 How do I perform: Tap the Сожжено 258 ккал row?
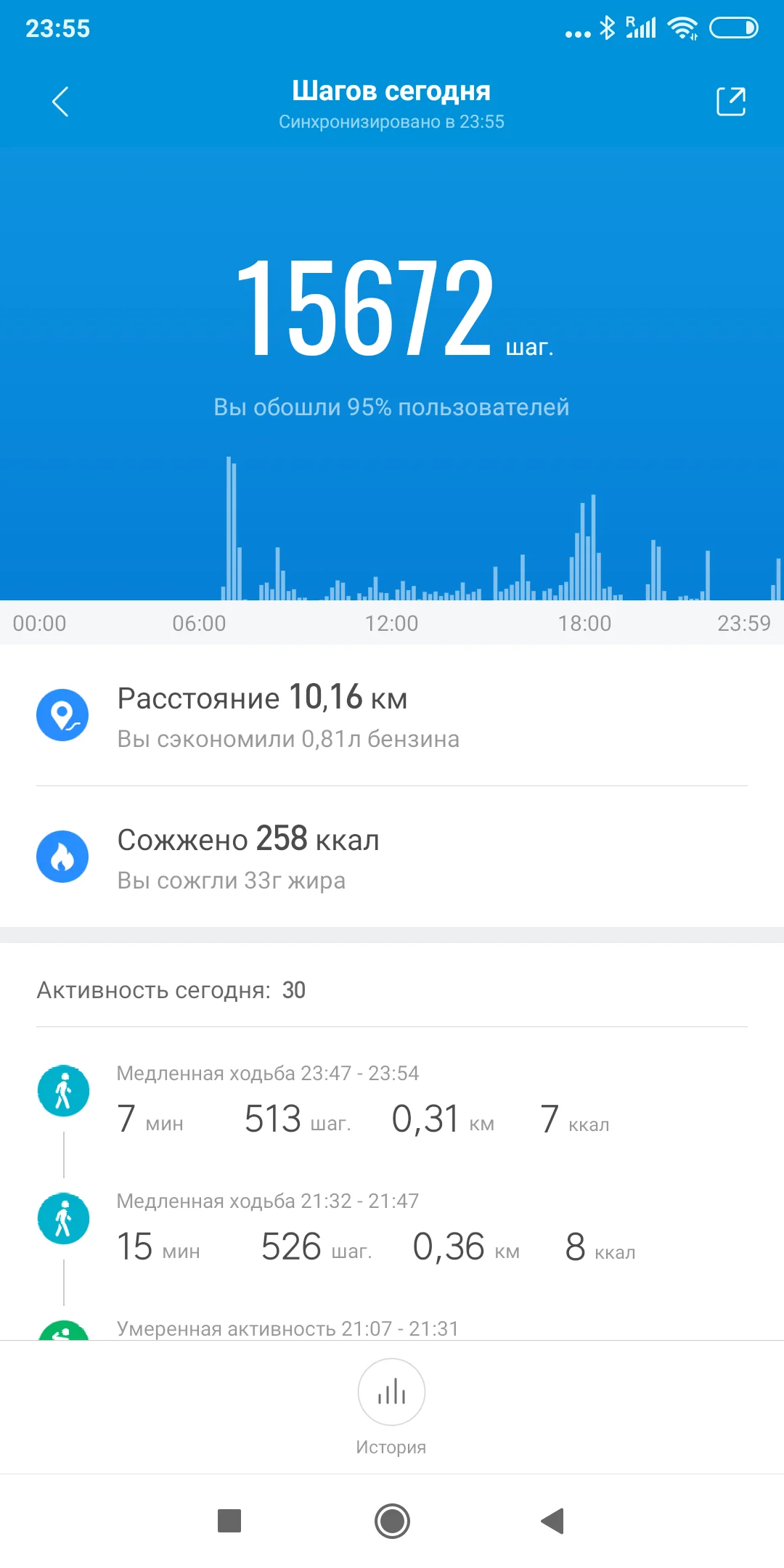(x=392, y=857)
